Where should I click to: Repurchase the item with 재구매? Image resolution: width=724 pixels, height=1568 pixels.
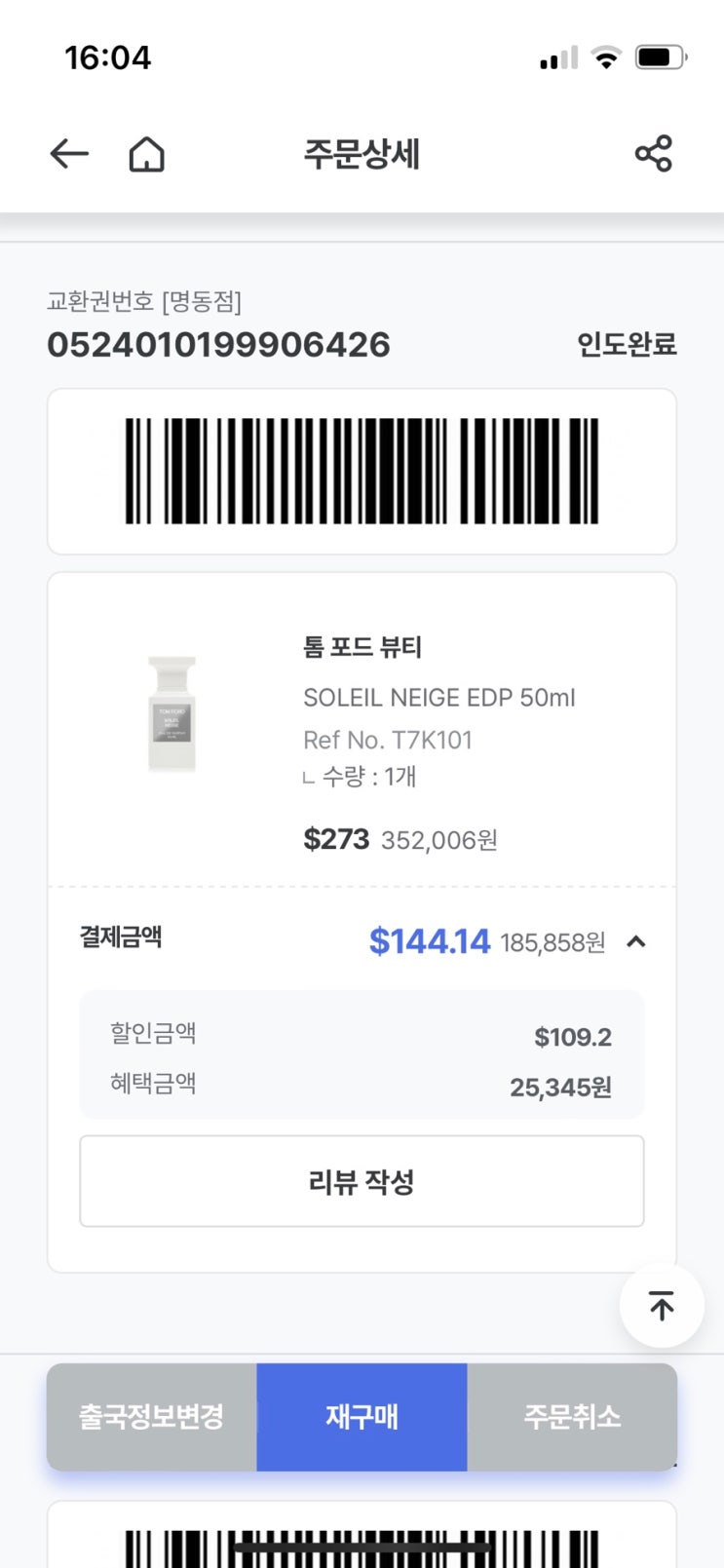coord(362,1416)
